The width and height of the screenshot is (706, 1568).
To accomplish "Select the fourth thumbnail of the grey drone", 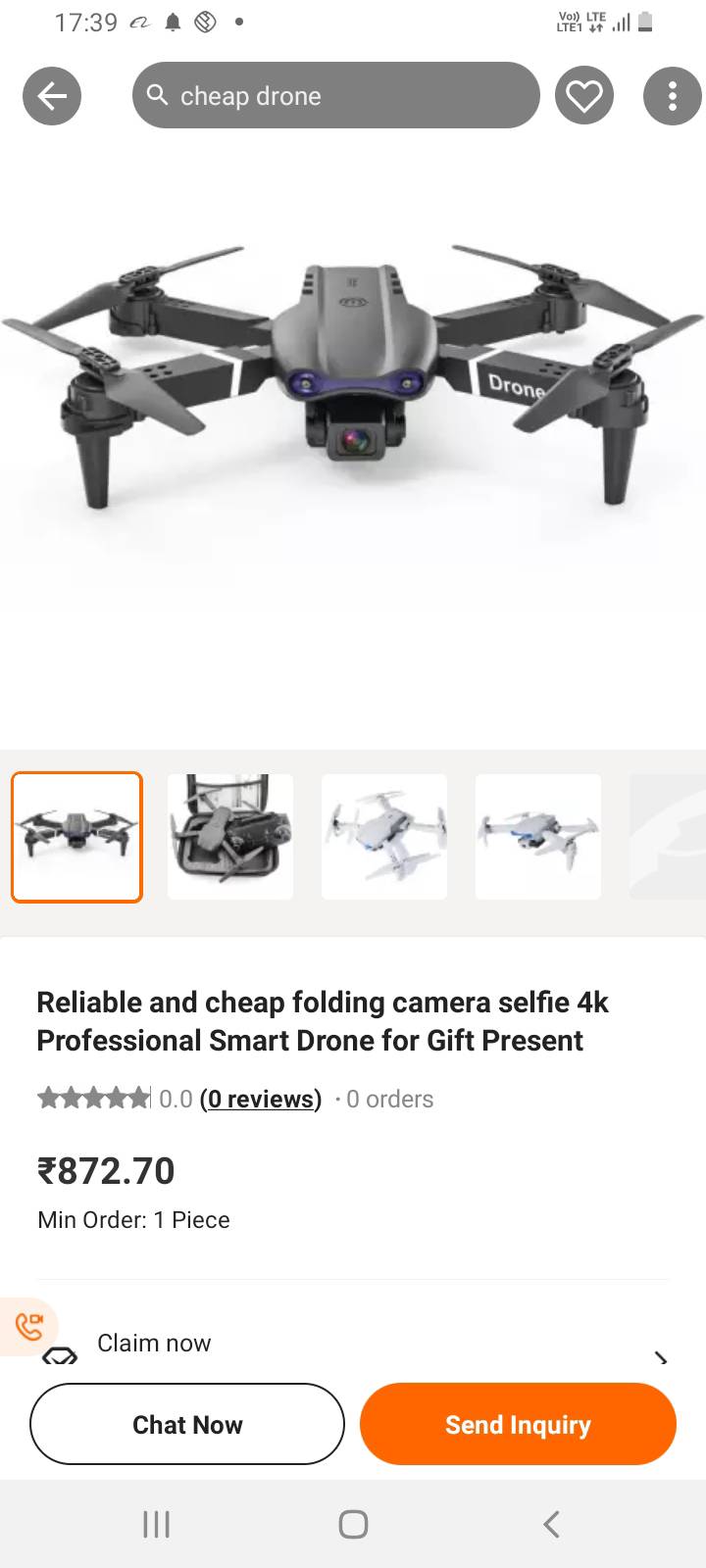I will click(538, 837).
